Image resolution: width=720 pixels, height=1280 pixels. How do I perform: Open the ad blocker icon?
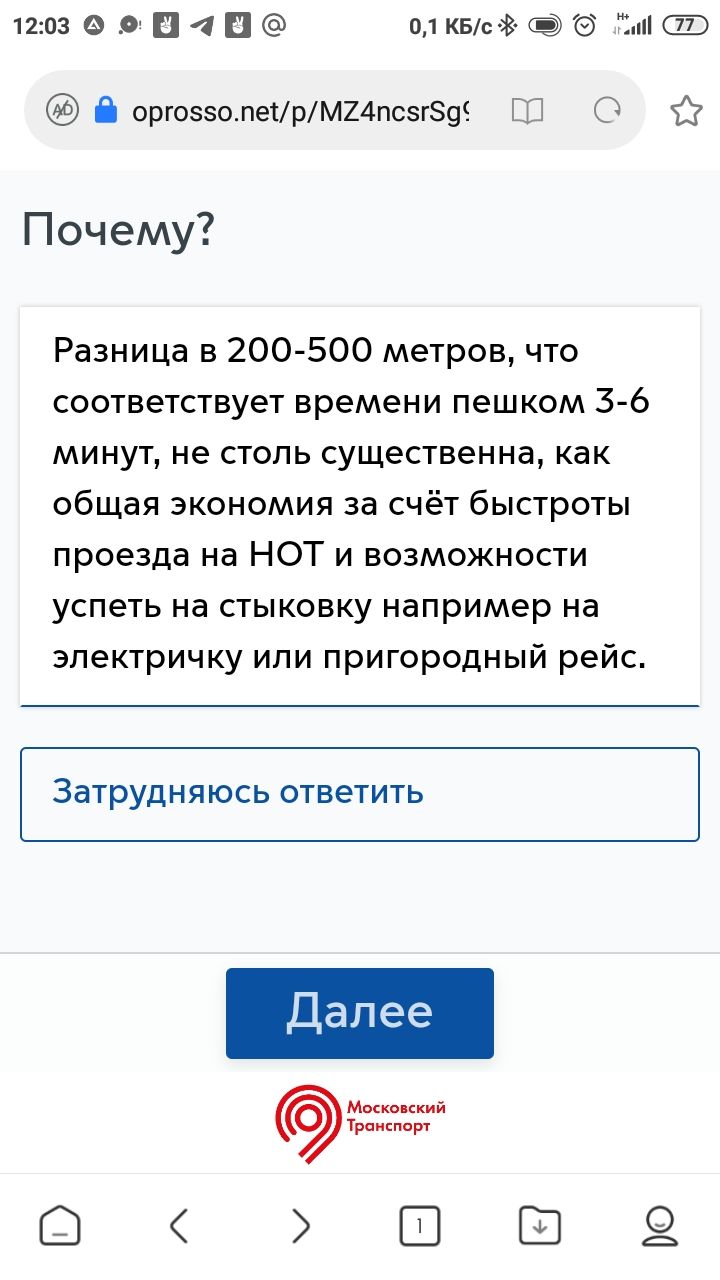pyautogui.click(x=62, y=111)
